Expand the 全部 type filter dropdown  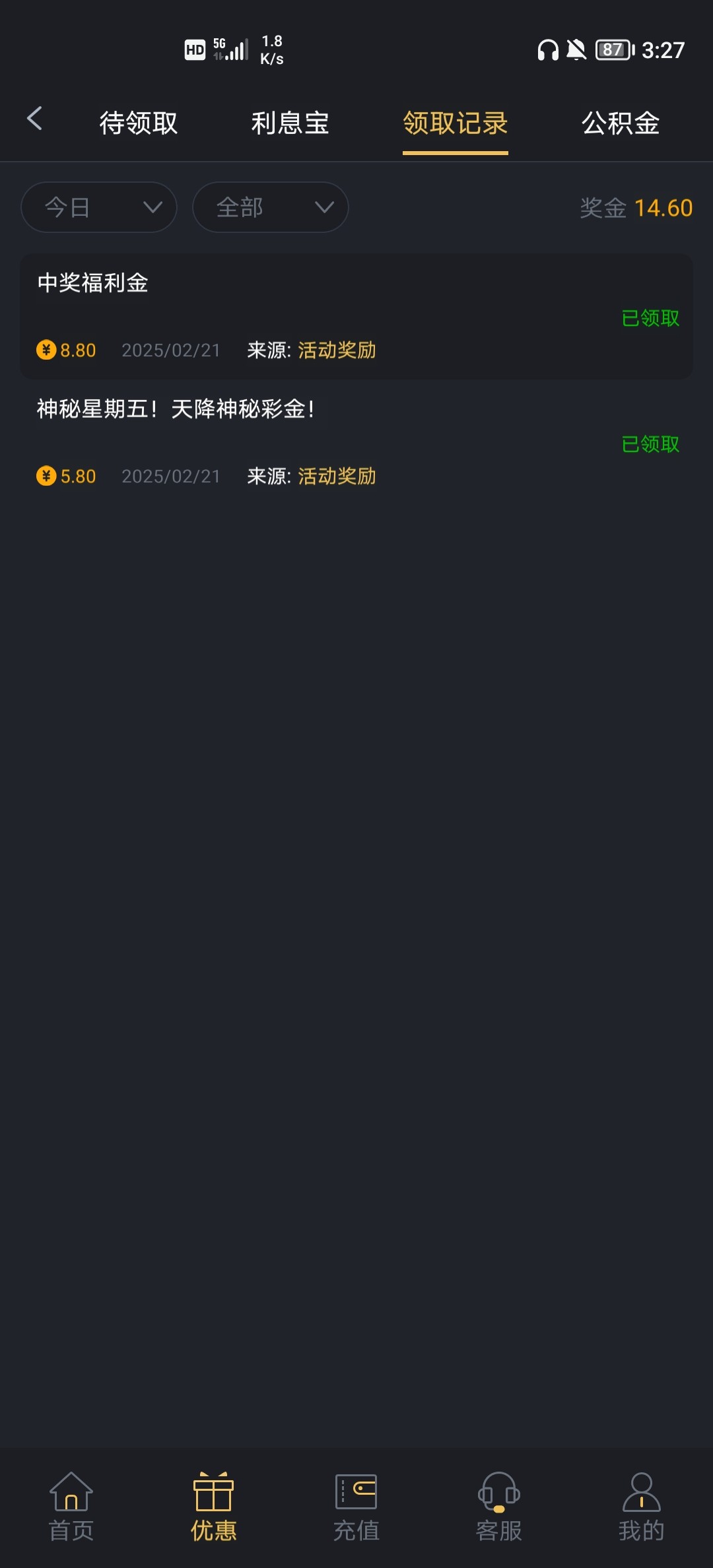pyautogui.click(x=271, y=207)
